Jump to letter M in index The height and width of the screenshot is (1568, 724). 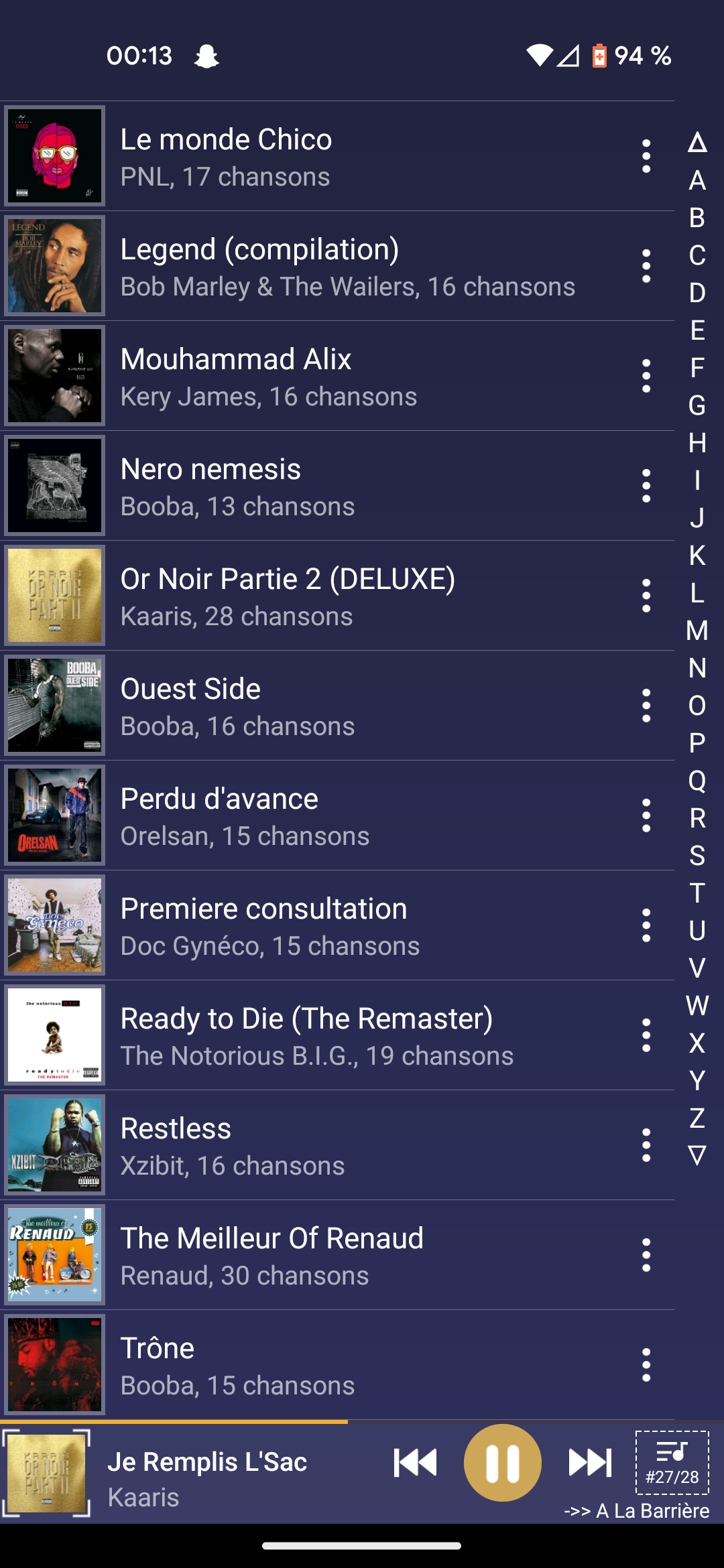(x=697, y=631)
